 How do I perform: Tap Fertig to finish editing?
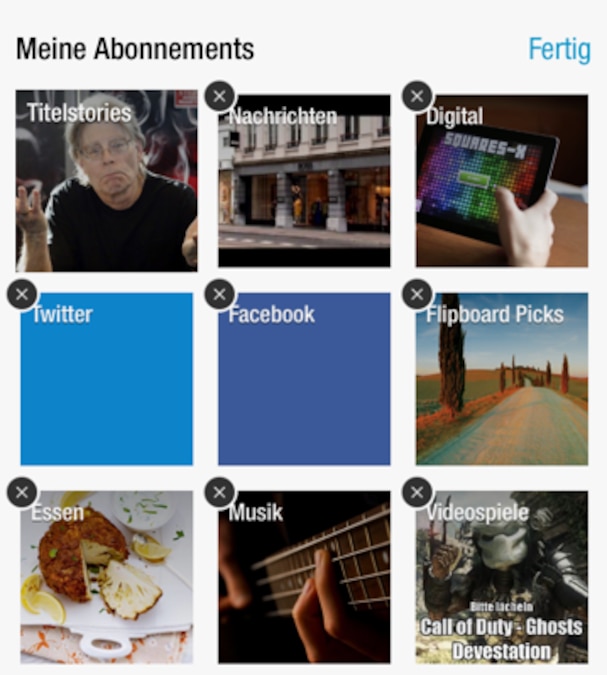[x=559, y=48]
